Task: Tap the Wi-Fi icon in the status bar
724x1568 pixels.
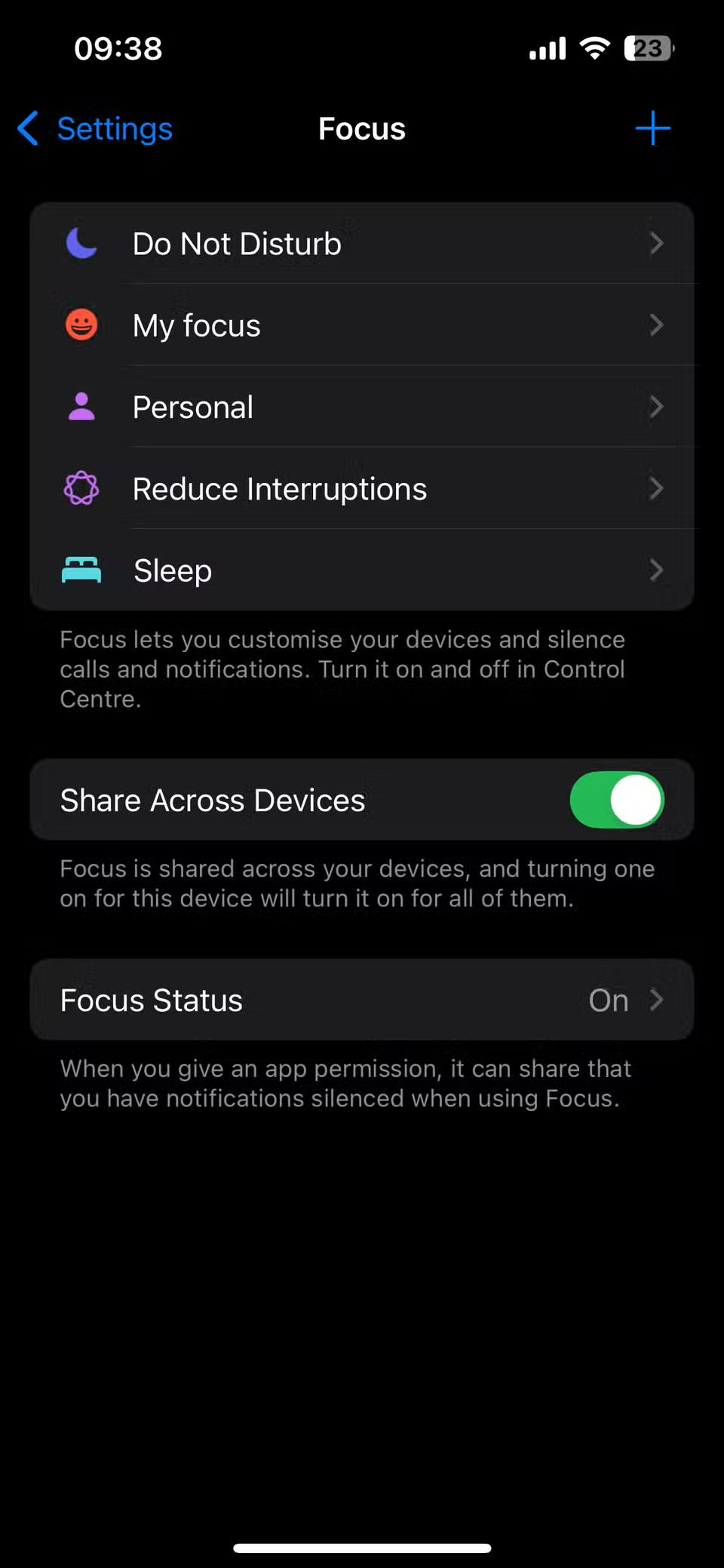Action: [x=595, y=48]
